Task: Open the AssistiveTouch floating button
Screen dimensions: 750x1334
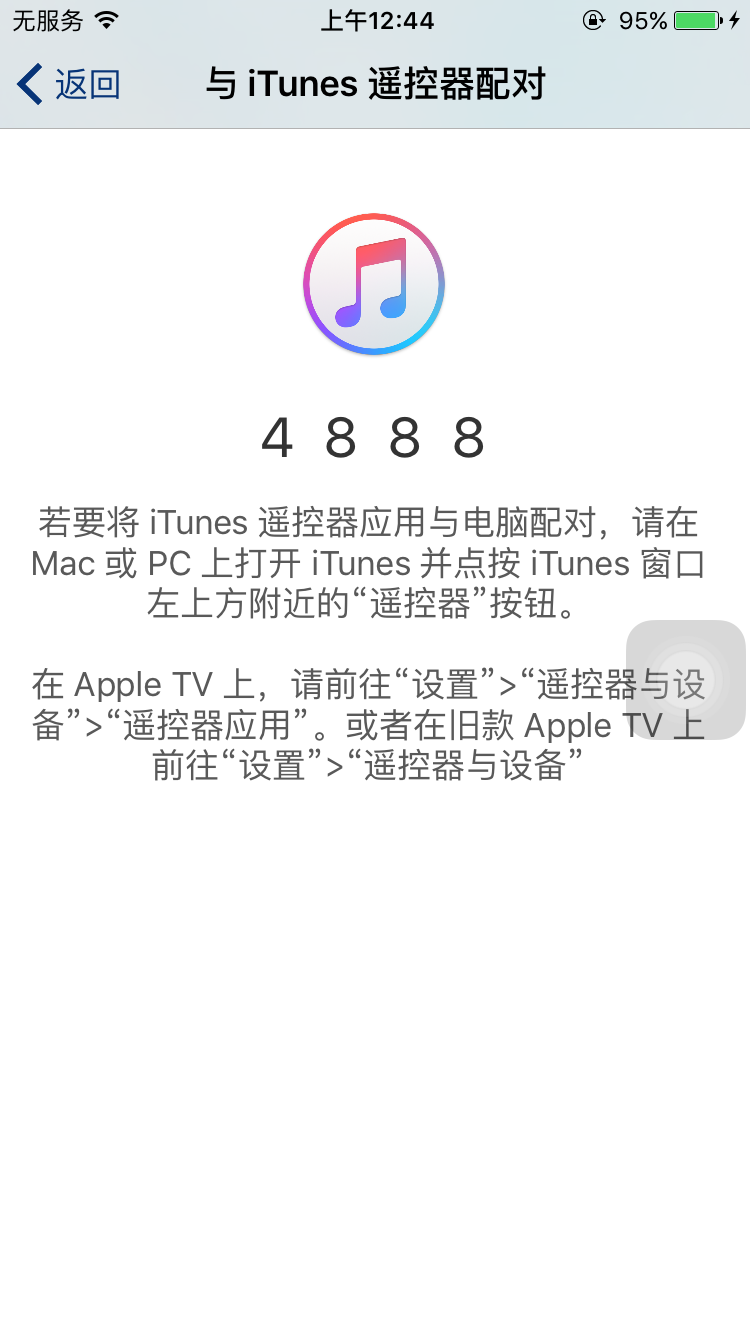Action: pyautogui.click(x=686, y=680)
